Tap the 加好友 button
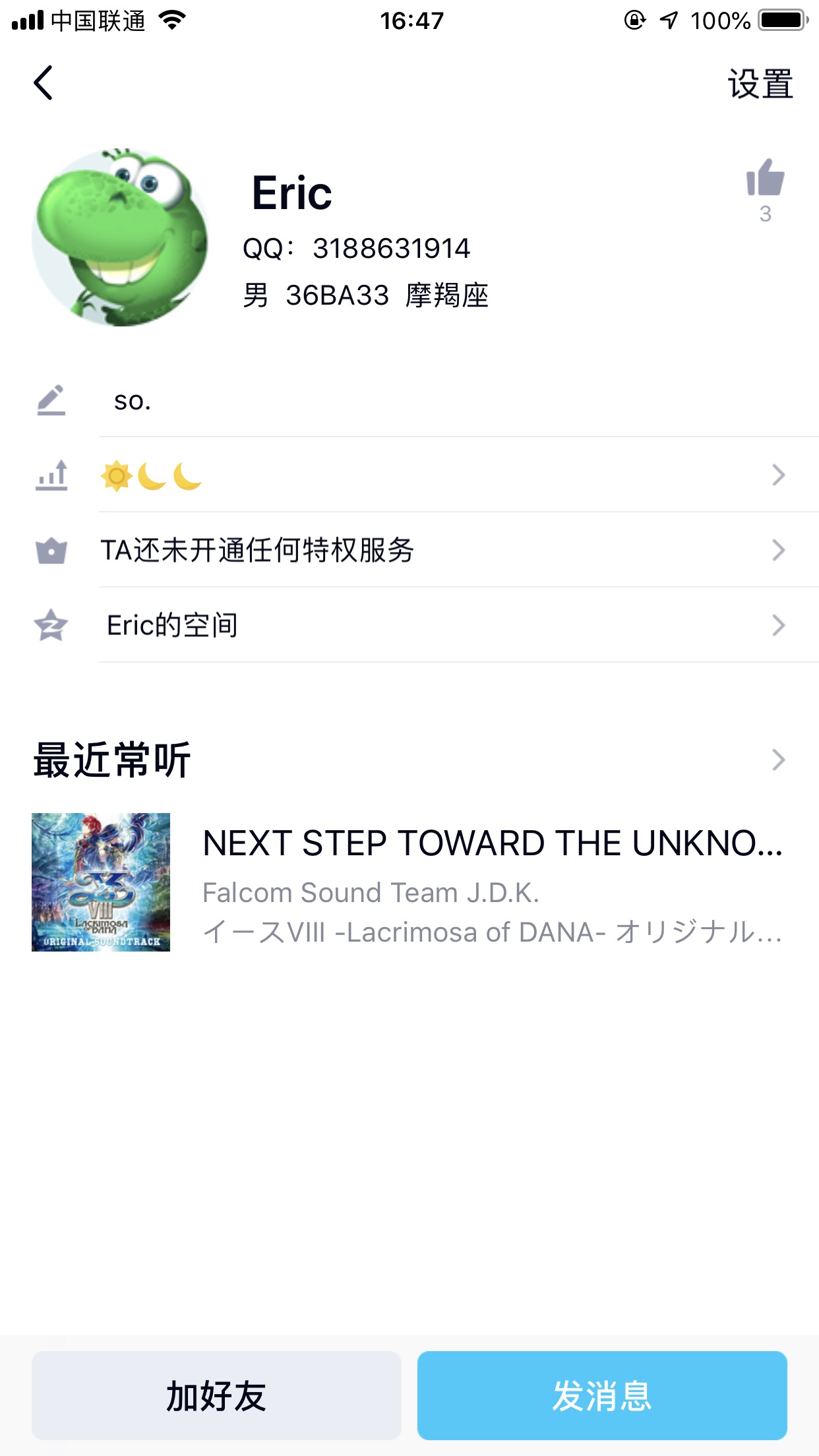This screenshot has height=1456, width=819. tap(216, 1396)
